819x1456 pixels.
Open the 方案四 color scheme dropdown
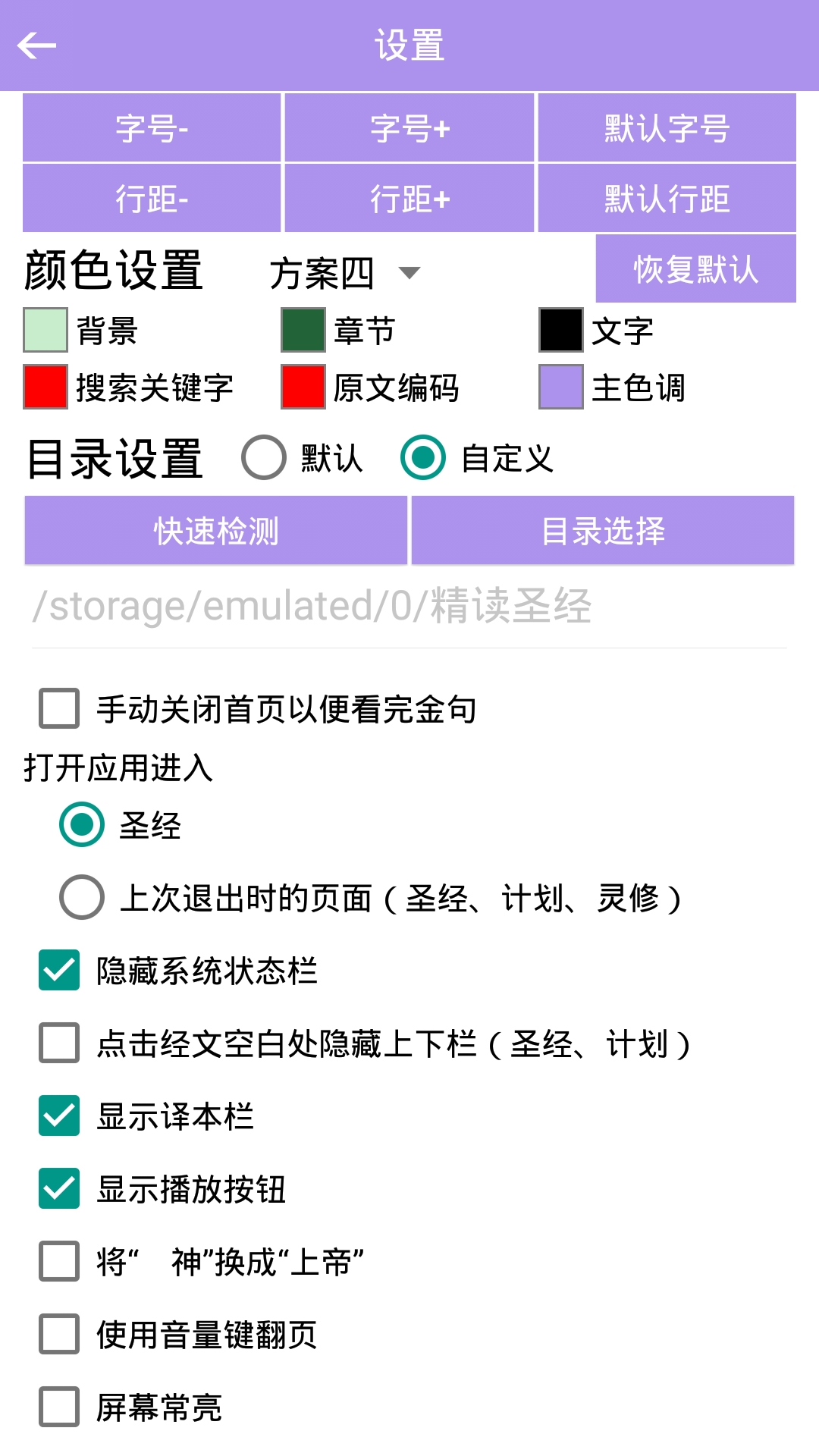[345, 273]
